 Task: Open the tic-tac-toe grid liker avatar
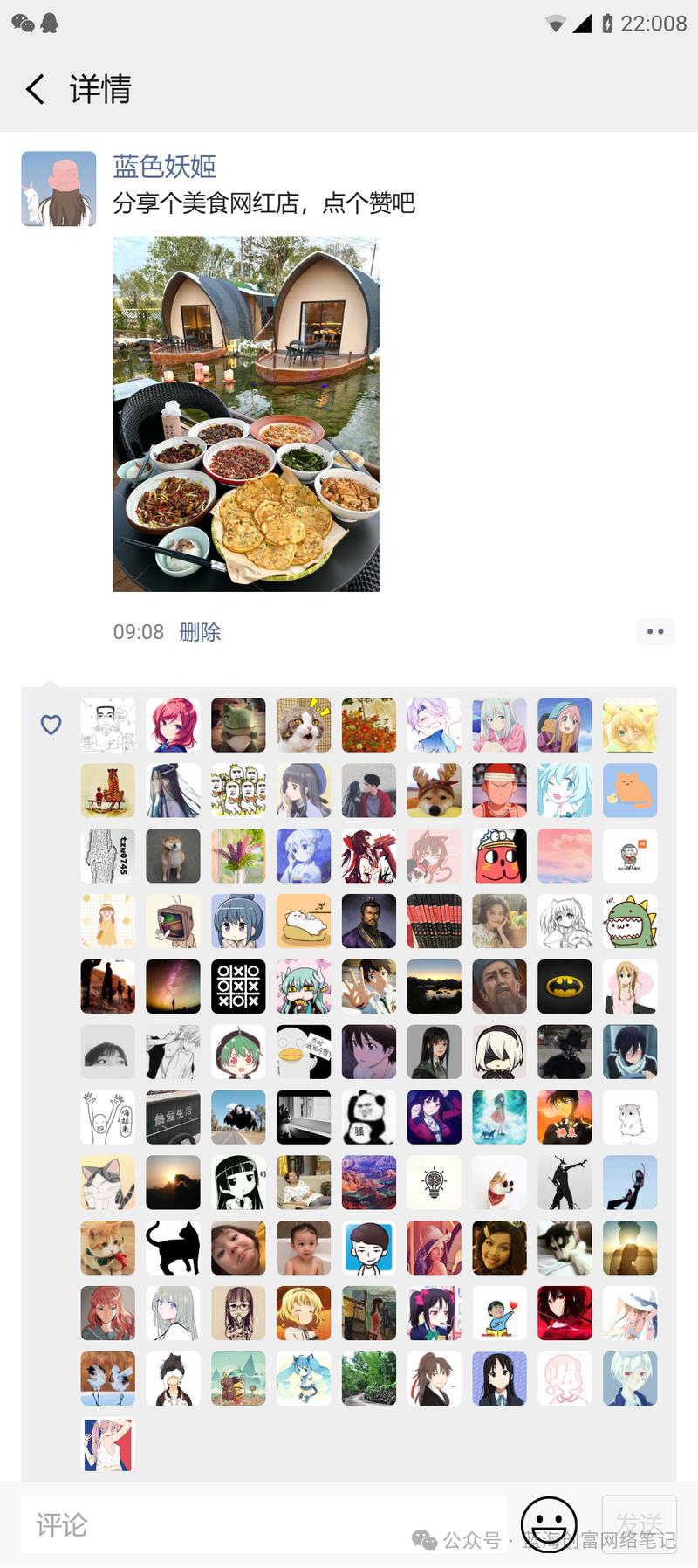(238, 987)
